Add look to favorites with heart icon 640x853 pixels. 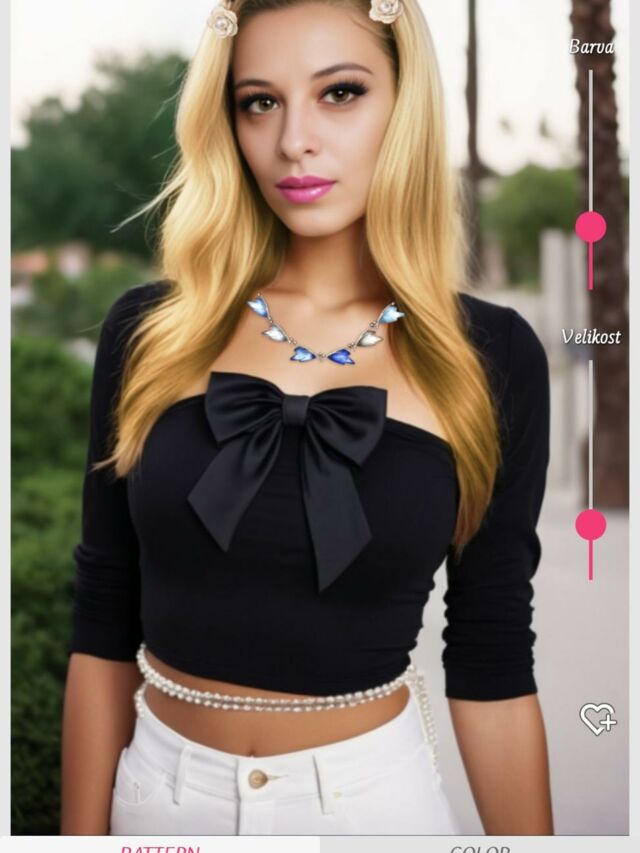(597, 718)
